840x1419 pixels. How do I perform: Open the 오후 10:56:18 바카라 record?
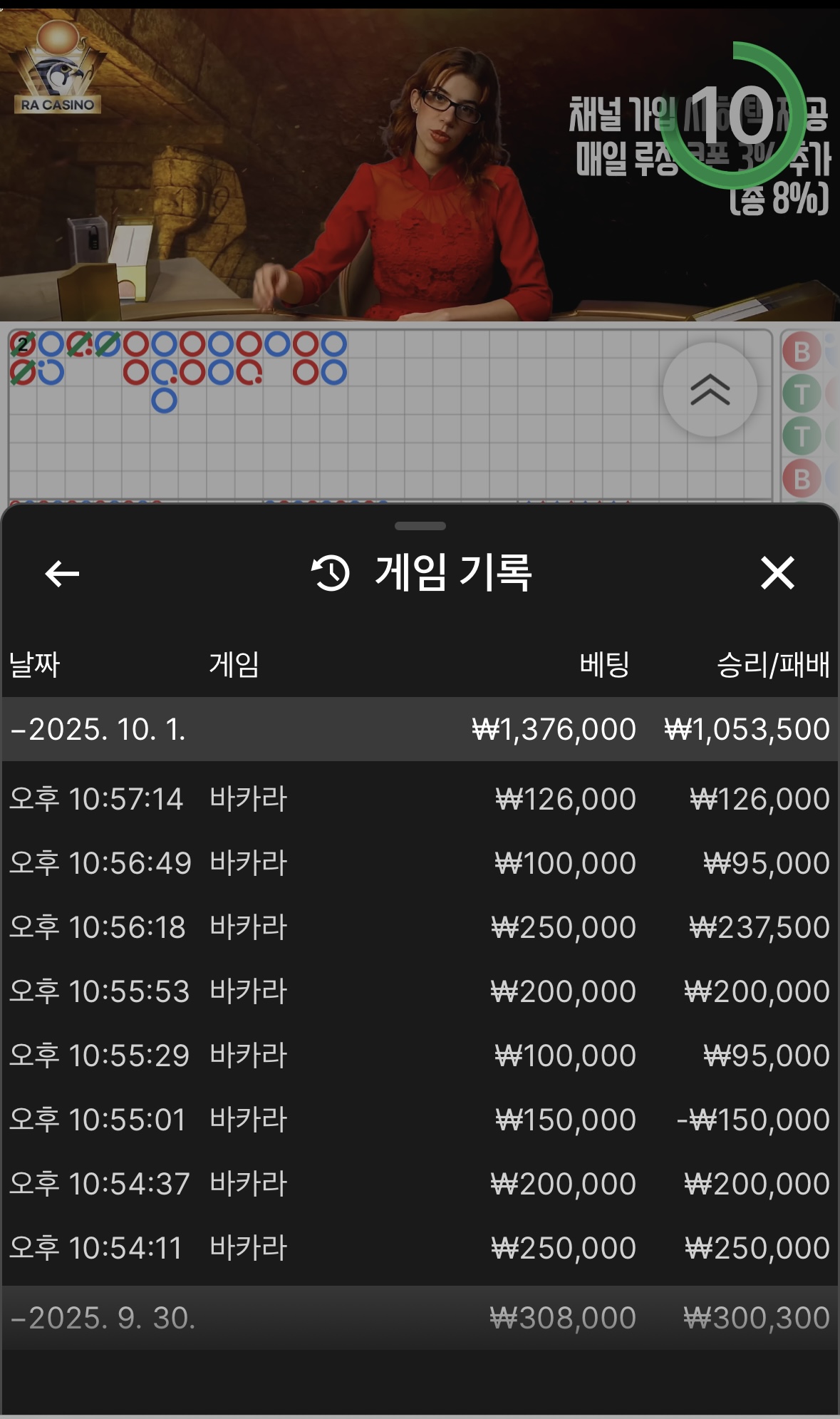420,927
